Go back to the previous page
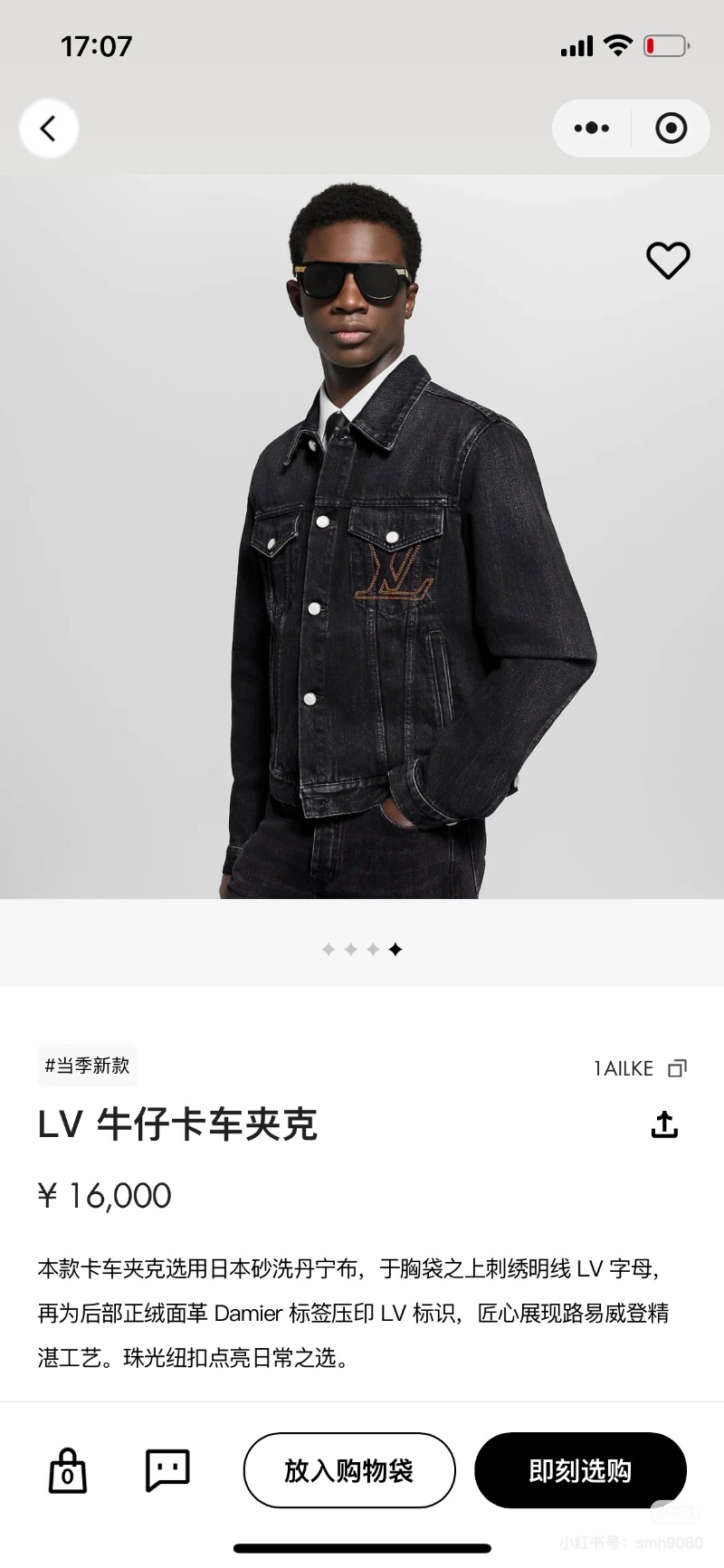This screenshot has width=724, height=1568. tap(49, 129)
